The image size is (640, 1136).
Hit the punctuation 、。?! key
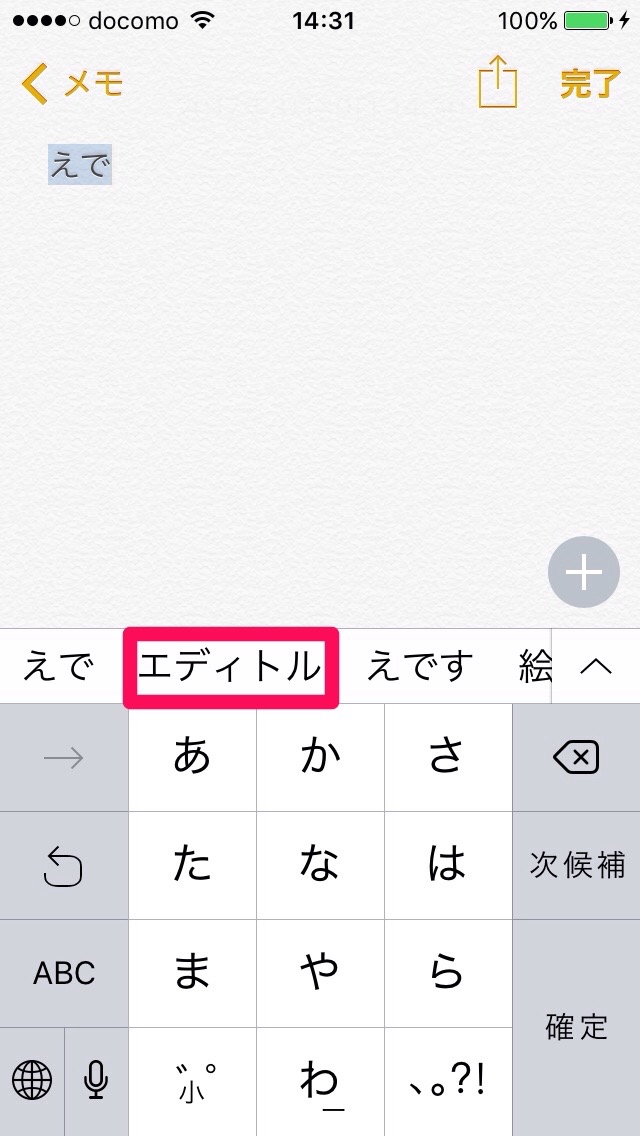tap(448, 1081)
